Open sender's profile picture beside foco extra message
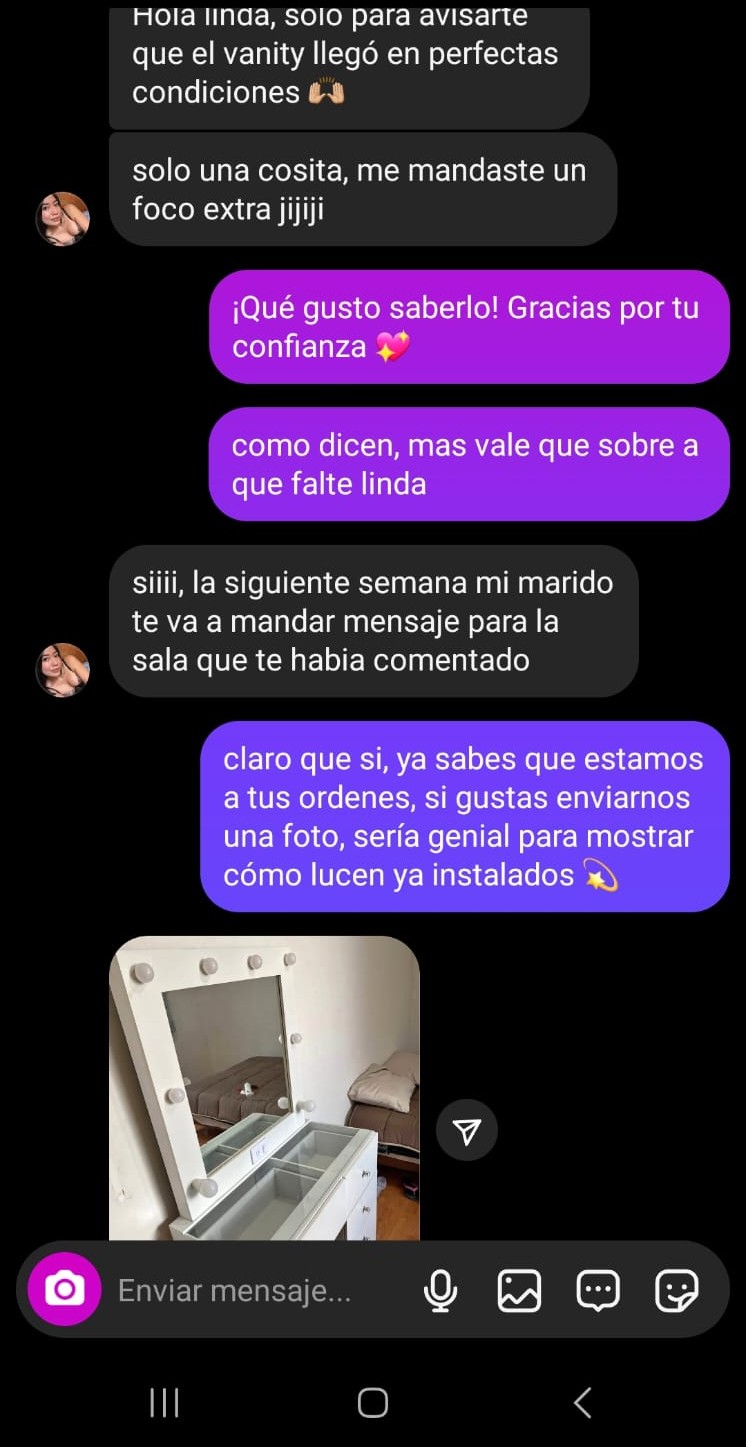 coord(63,219)
